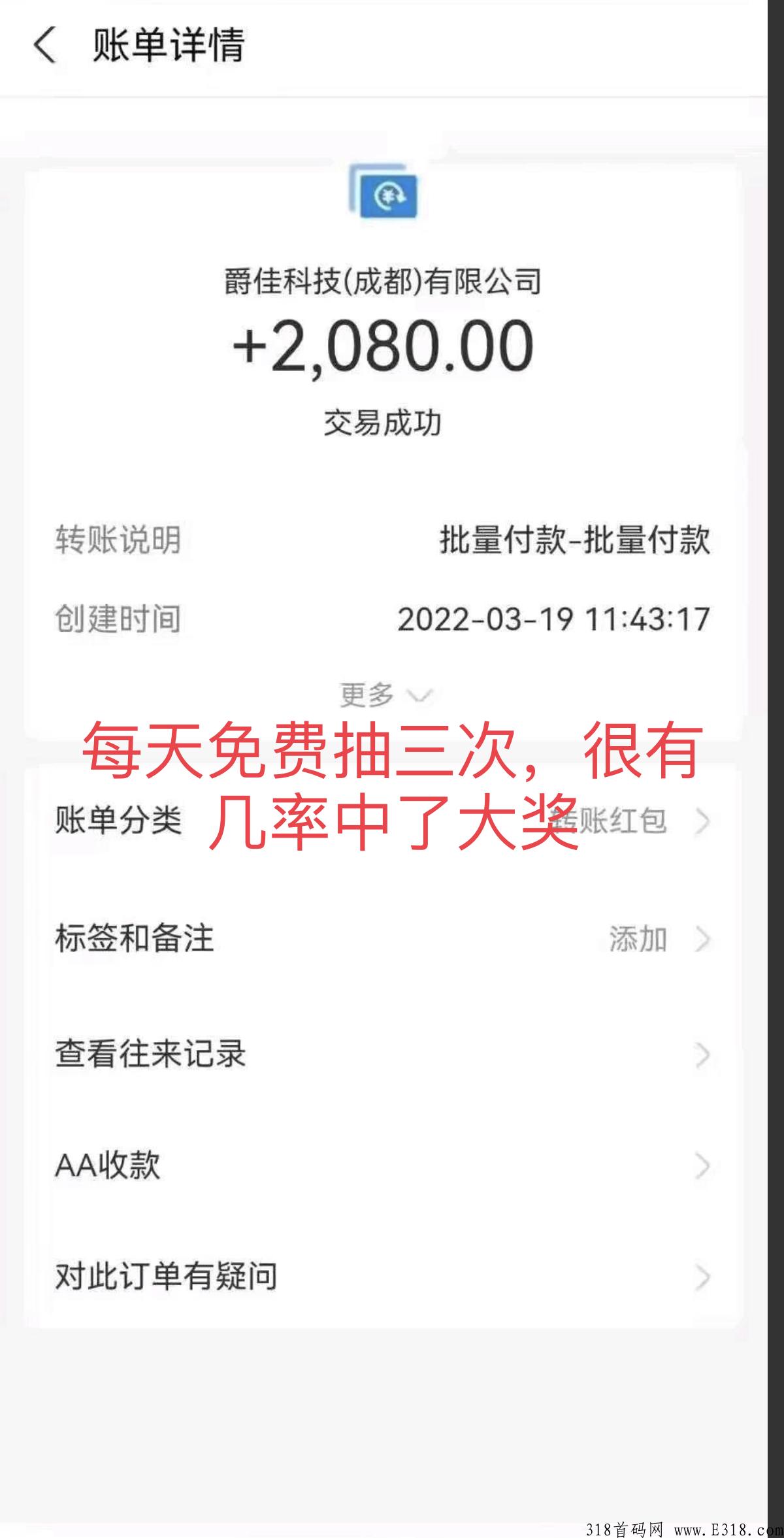The height and width of the screenshot is (1538, 784).
Task: Open the 账单分类 category row
Action: [383, 821]
